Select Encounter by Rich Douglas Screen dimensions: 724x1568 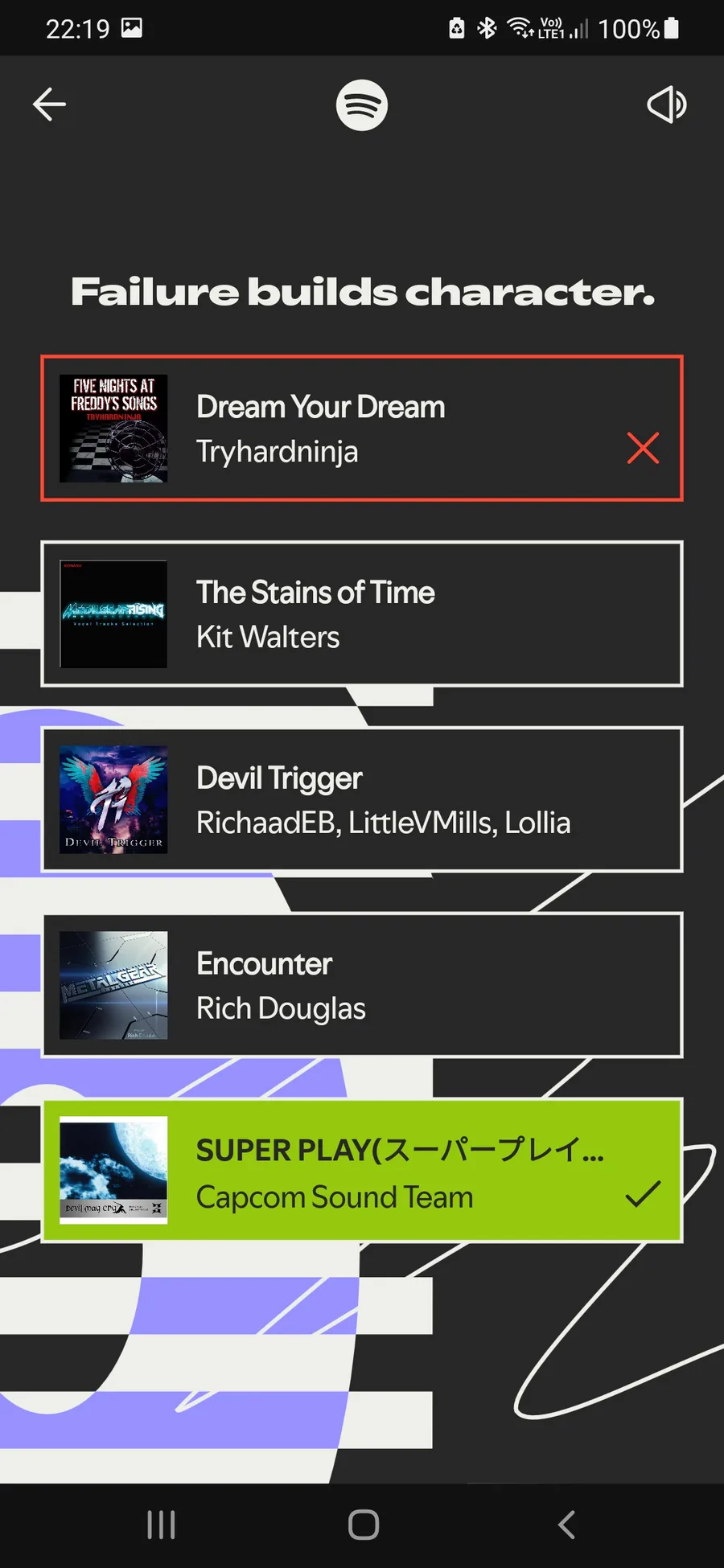point(362,985)
